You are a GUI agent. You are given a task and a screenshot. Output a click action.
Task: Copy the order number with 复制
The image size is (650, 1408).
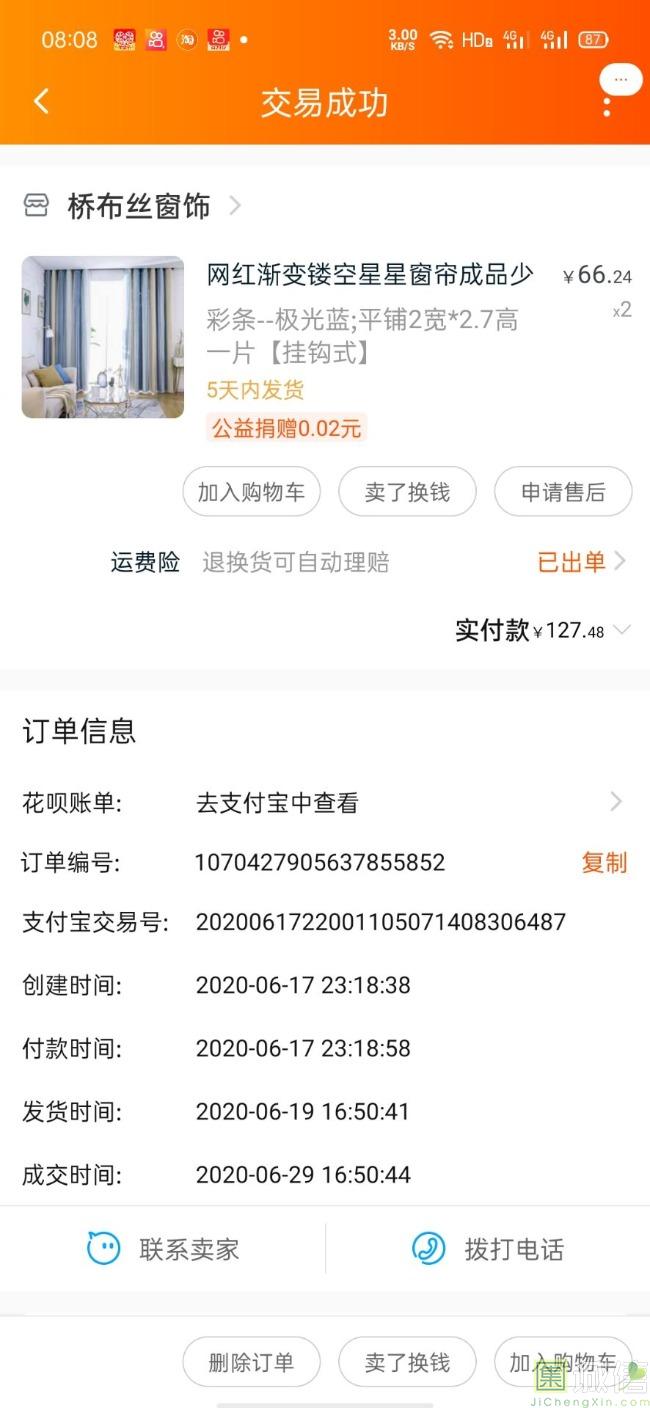point(604,862)
